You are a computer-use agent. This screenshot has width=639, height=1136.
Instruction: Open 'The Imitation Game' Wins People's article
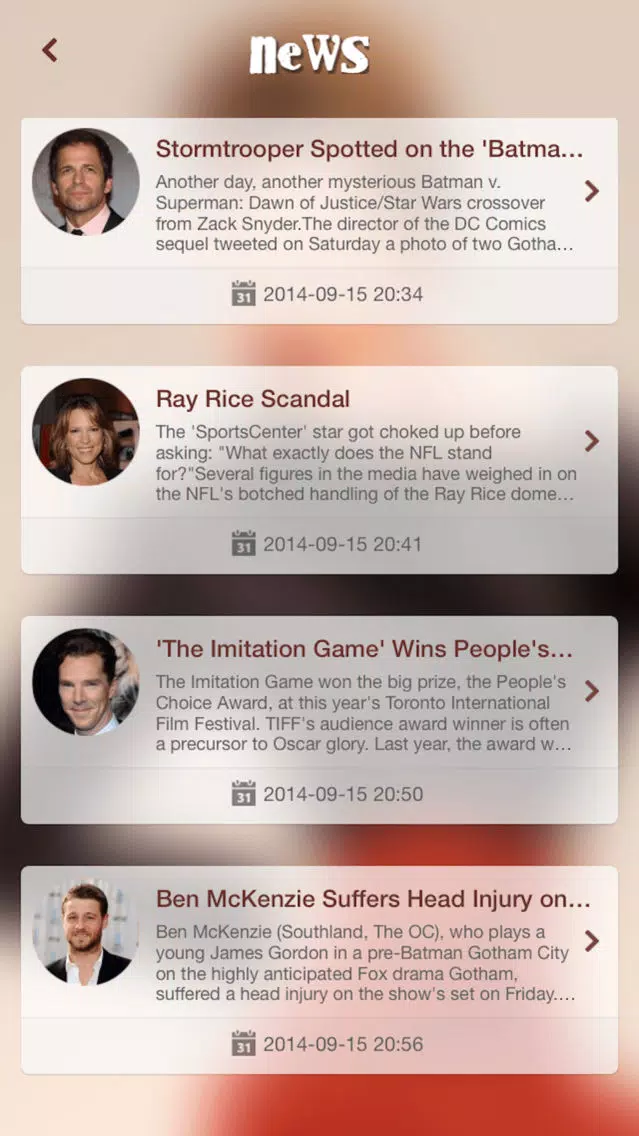pyautogui.click(x=364, y=650)
